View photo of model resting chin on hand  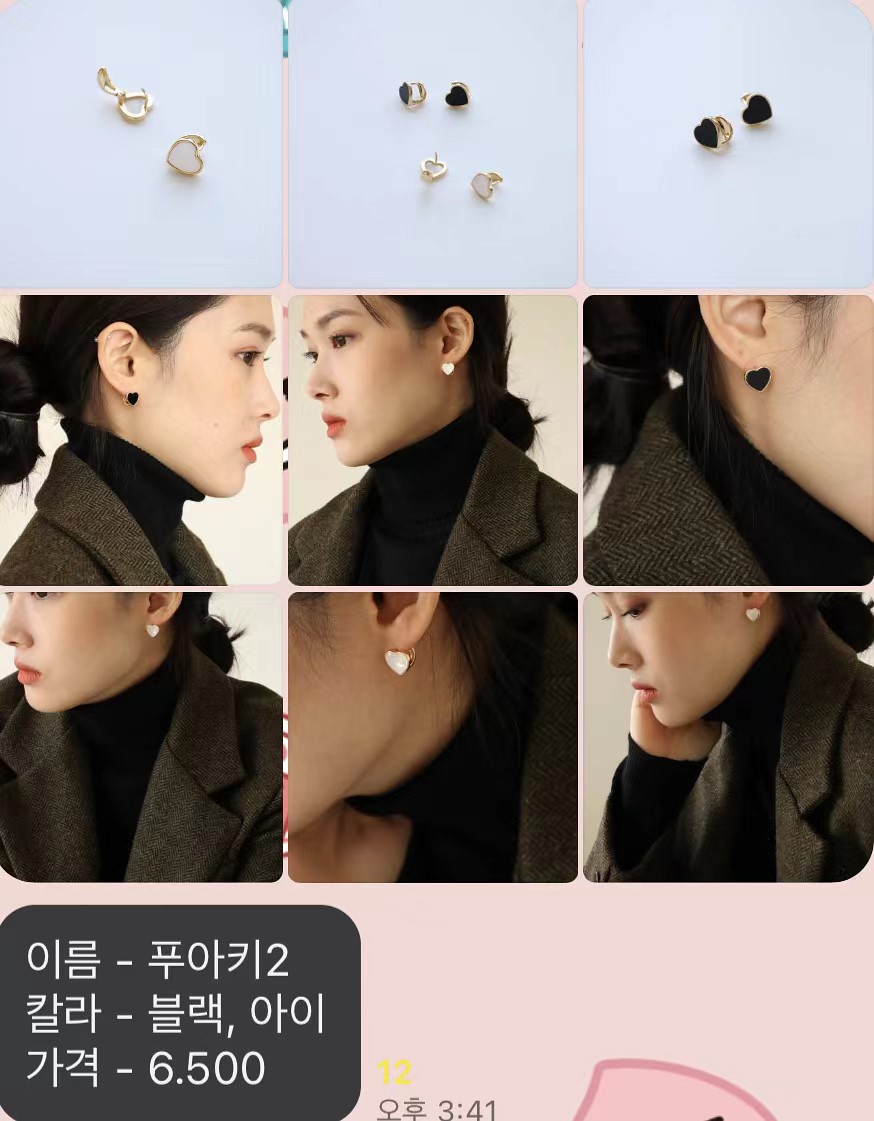click(x=728, y=737)
